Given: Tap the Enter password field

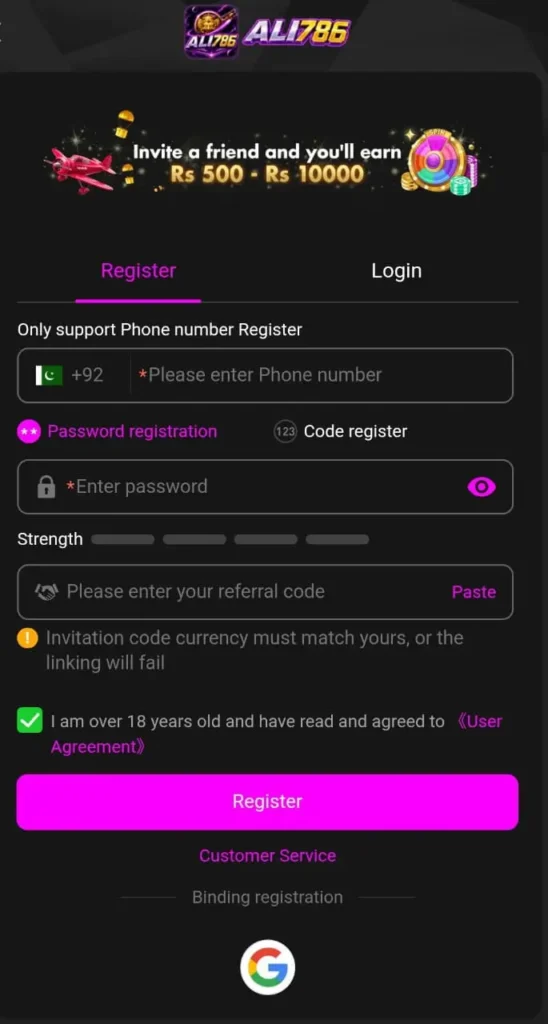Looking at the screenshot, I should 265,487.
